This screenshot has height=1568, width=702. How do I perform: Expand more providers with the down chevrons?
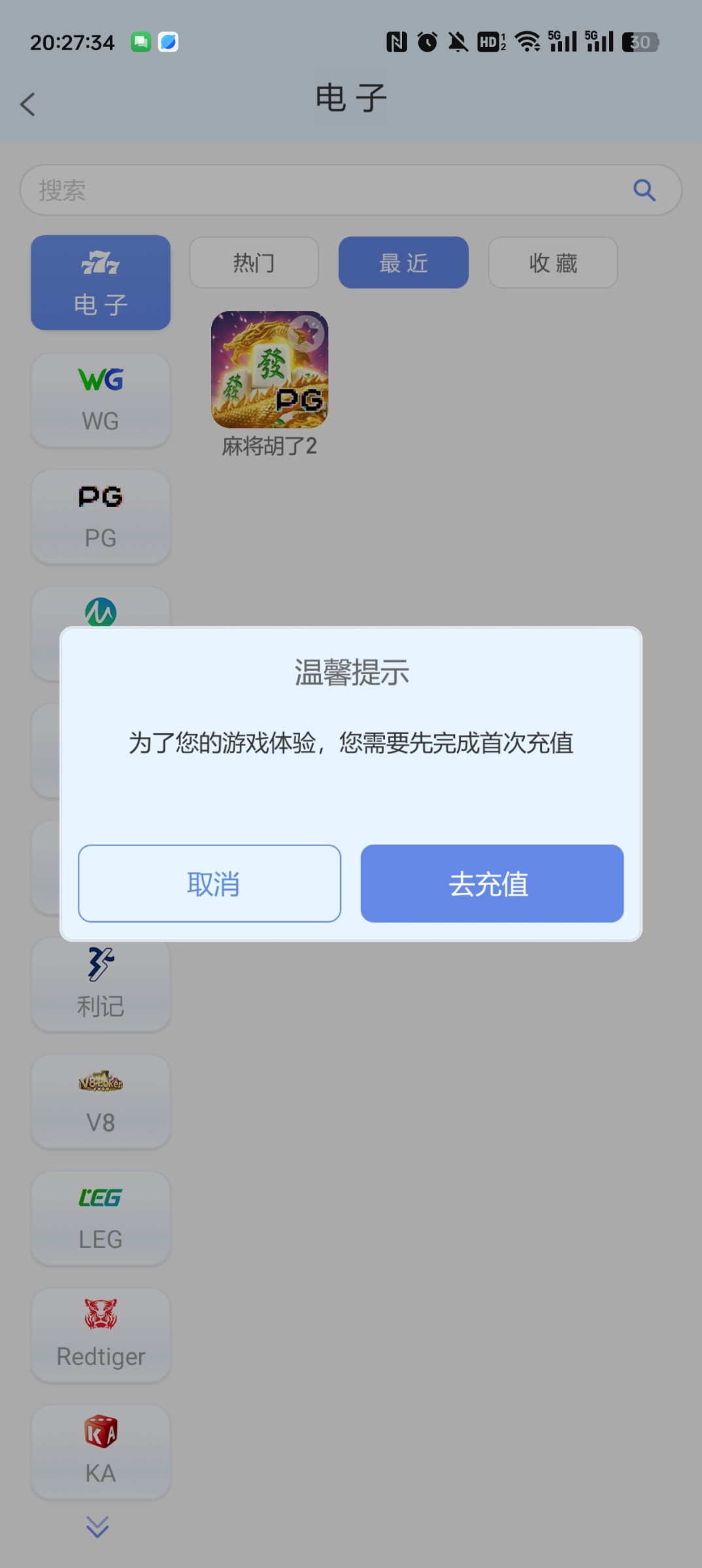click(x=98, y=1526)
